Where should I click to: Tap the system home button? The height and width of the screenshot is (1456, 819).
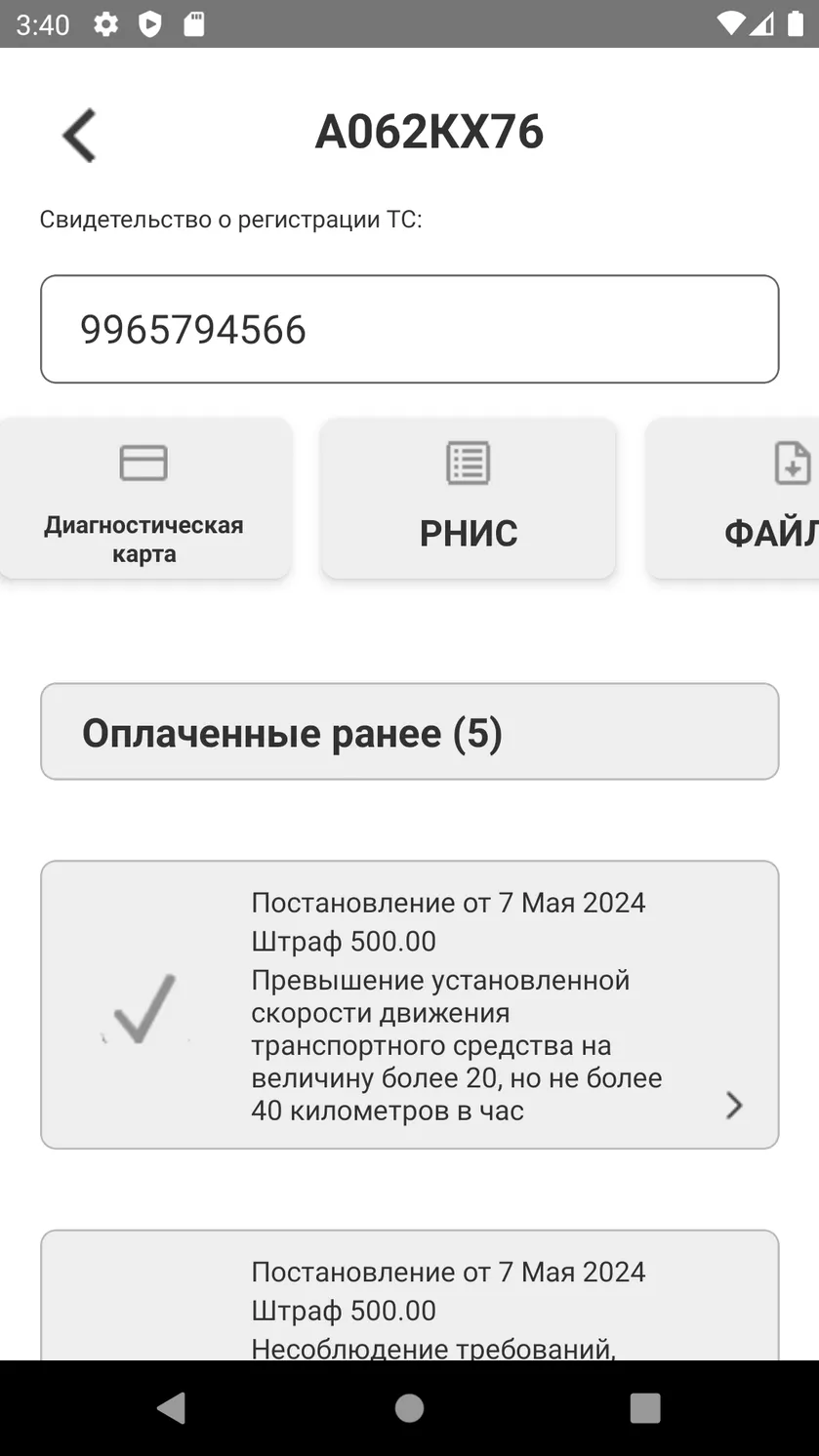409,1408
